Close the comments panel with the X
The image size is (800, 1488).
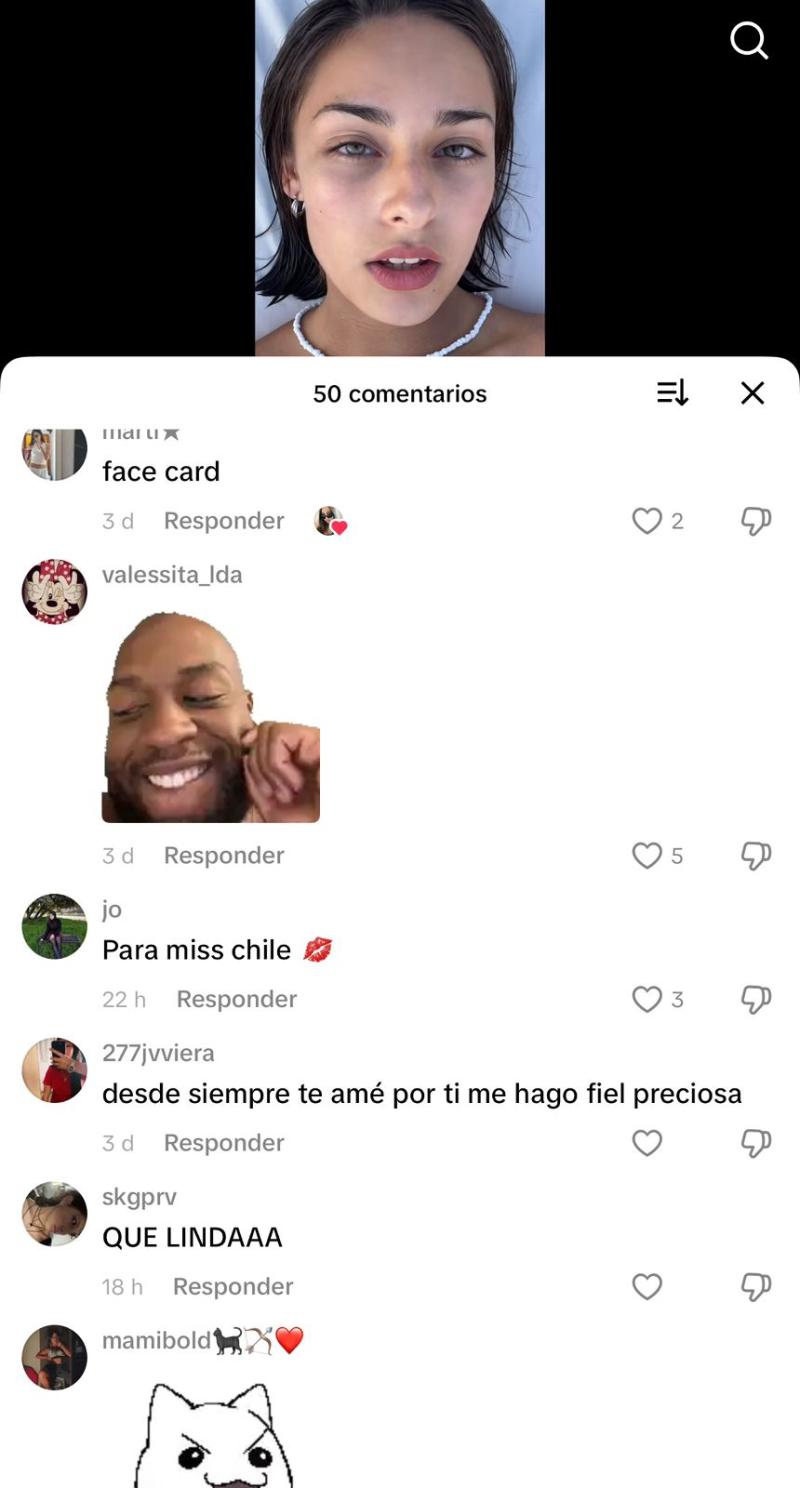[752, 393]
